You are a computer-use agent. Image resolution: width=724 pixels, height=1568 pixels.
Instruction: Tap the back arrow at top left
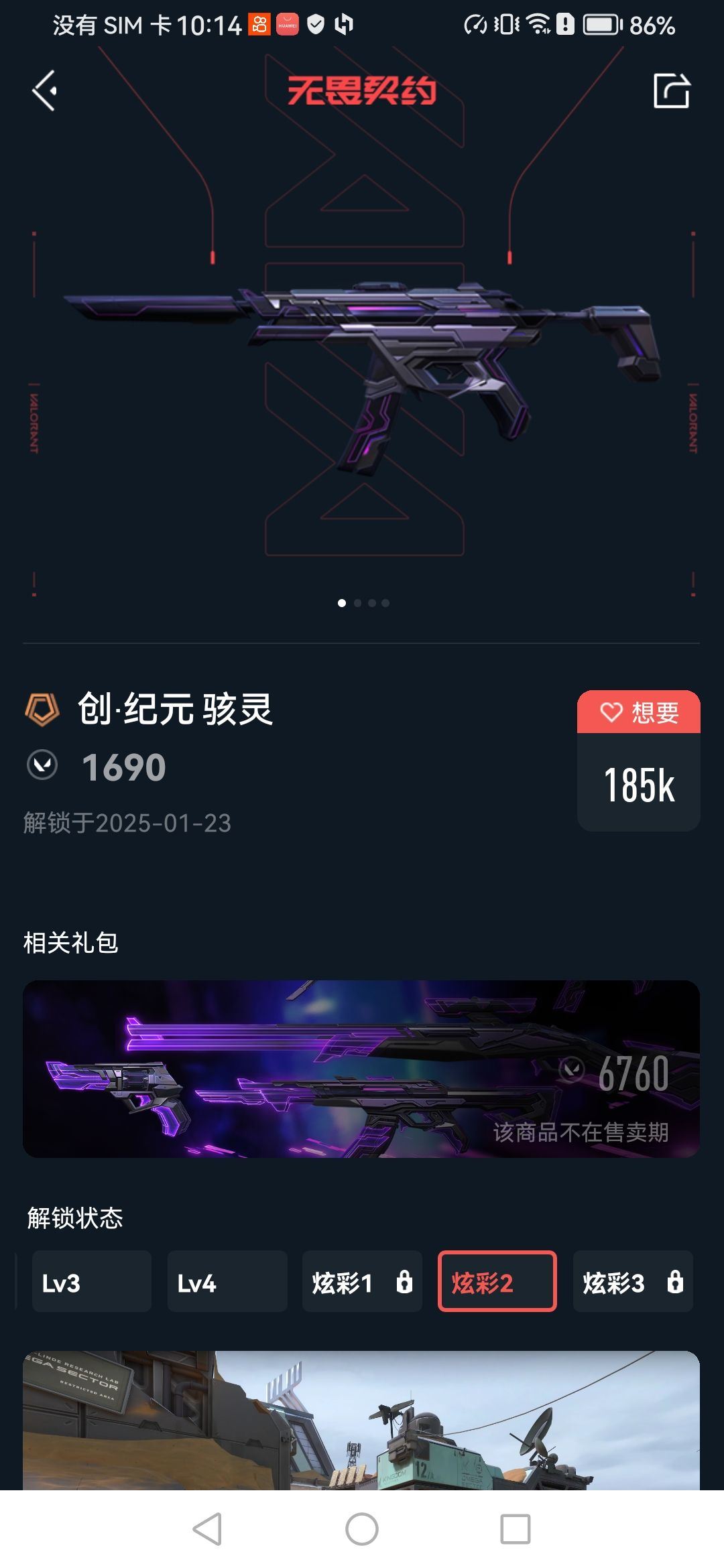tap(46, 90)
